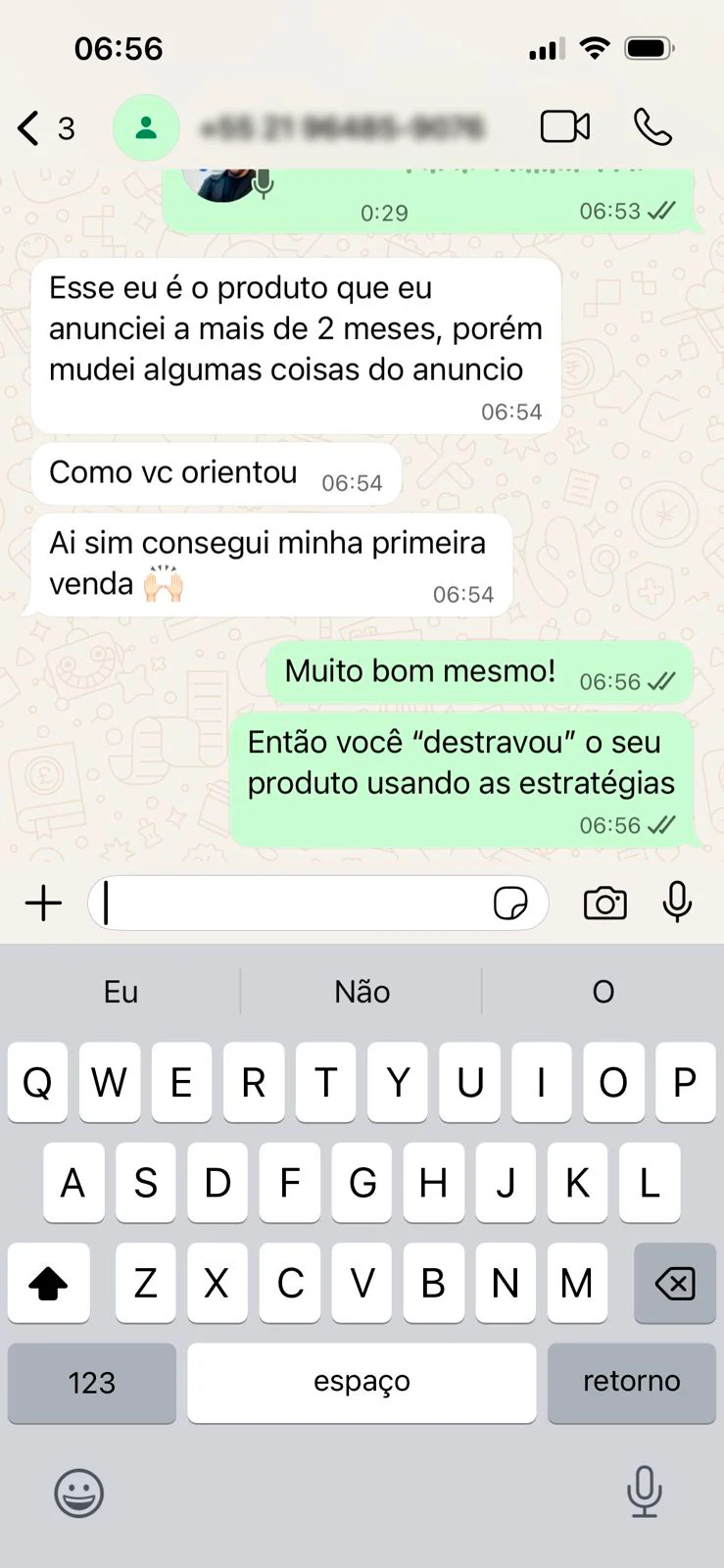Switch keyboard to numbers with 123
The image size is (724, 1568).
click(92, 1382)
